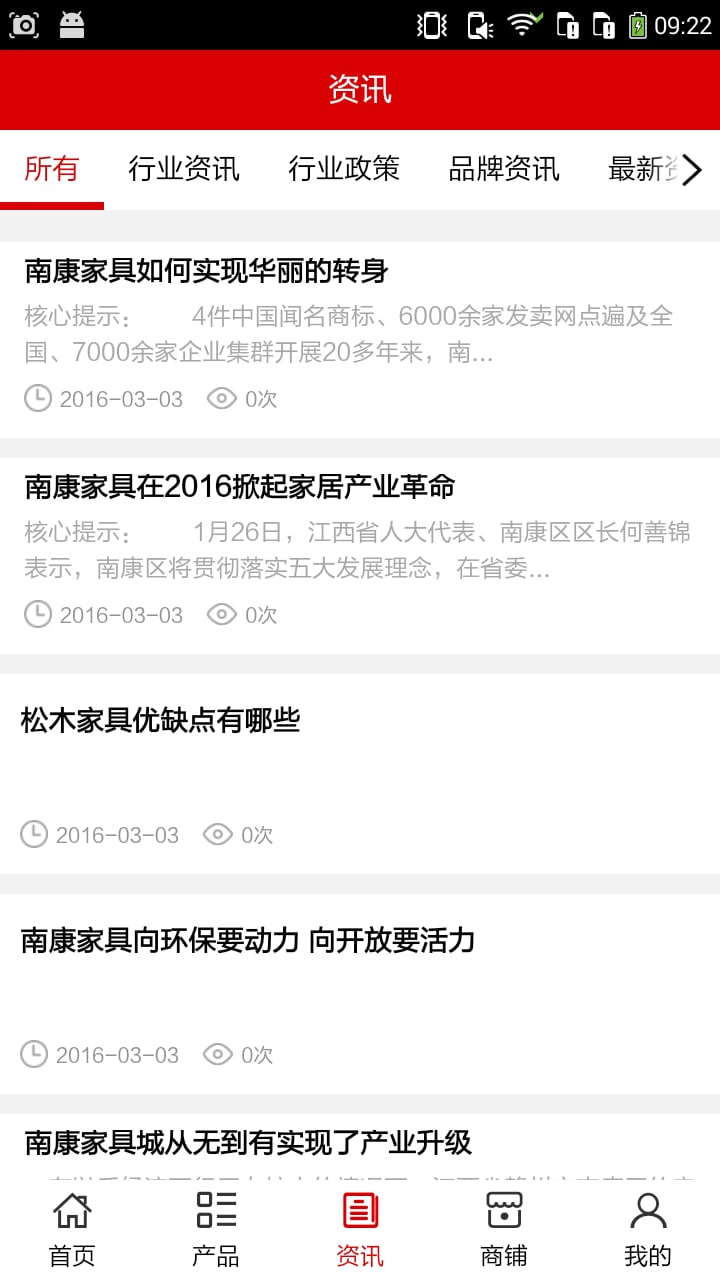
Task: Open article 南康家具如何实现华丽的转身
Action: coord(360,339)
